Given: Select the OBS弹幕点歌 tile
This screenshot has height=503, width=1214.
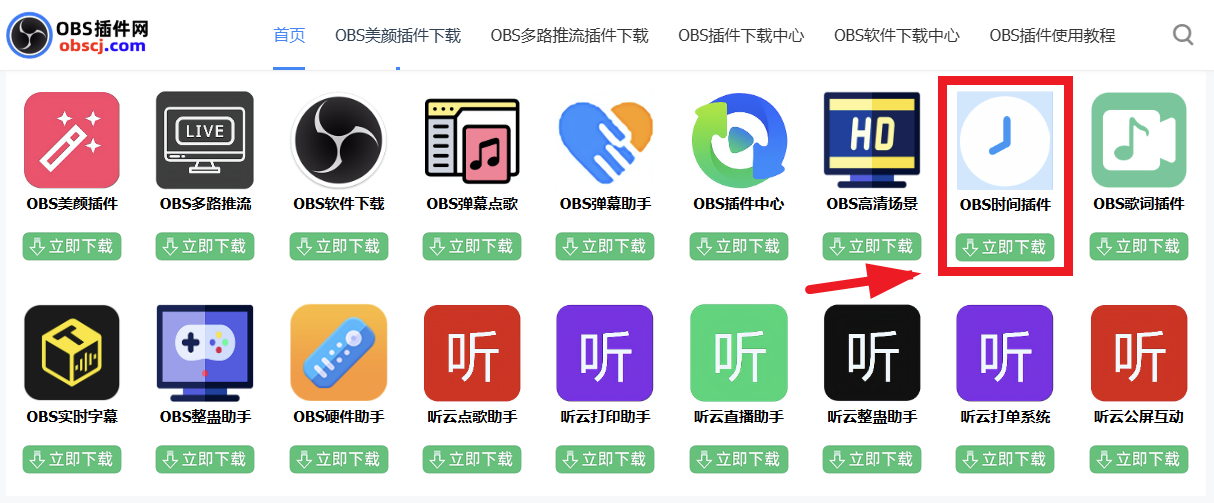Looking at the screenshot, I should [x=472, y=141].
